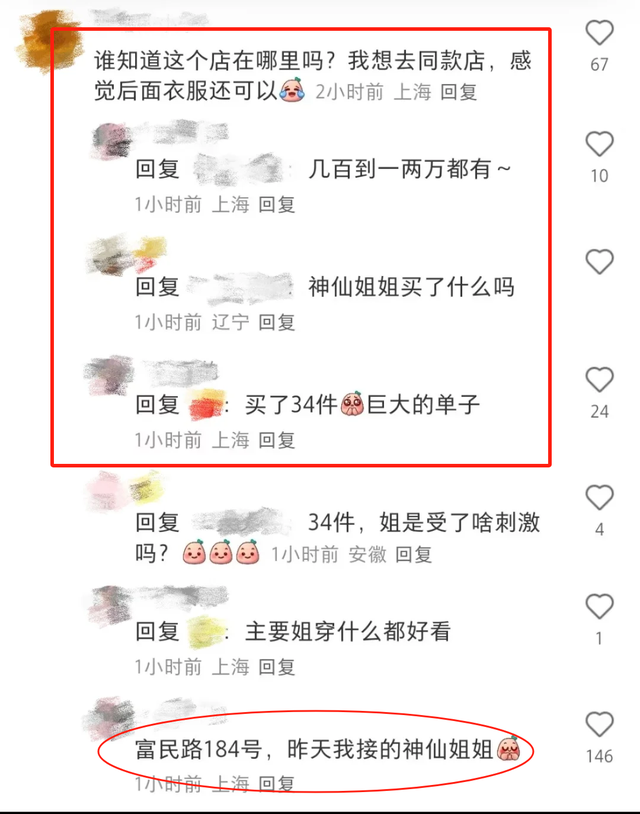Reply to the comment asking where the store is
This screenshot has width=640, height=814.
[459, 92]
